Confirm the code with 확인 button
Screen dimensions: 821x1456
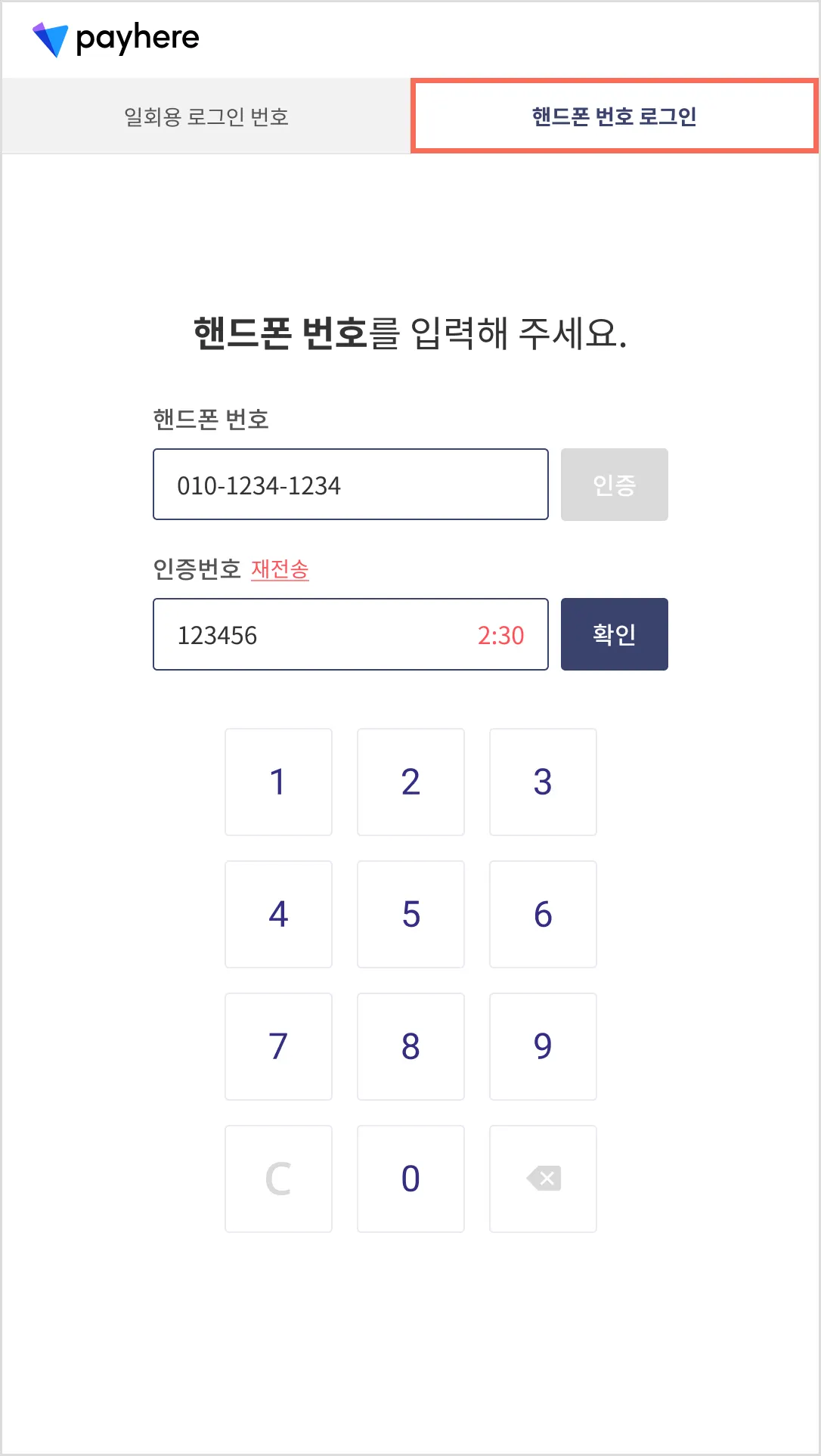614,634
